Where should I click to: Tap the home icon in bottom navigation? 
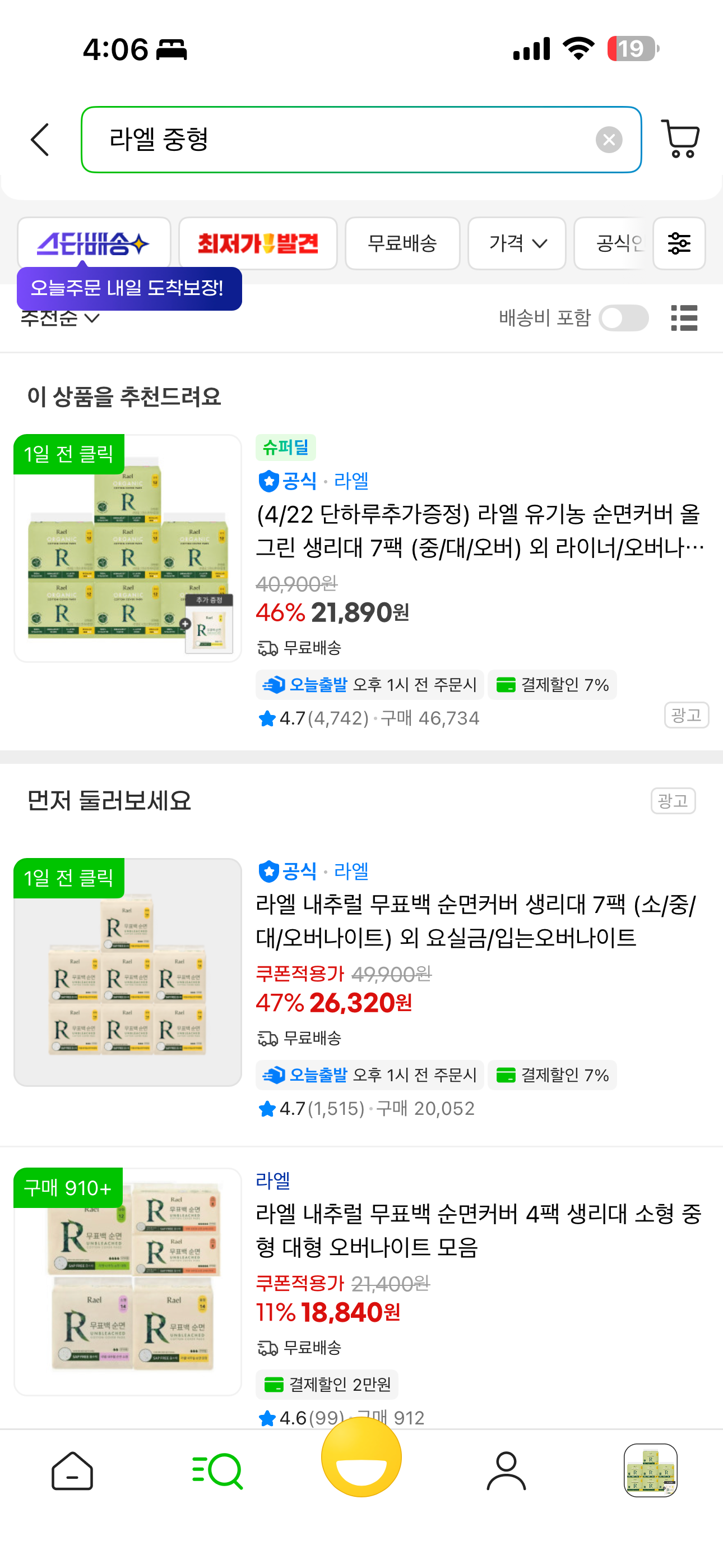tap(72, 1470)
